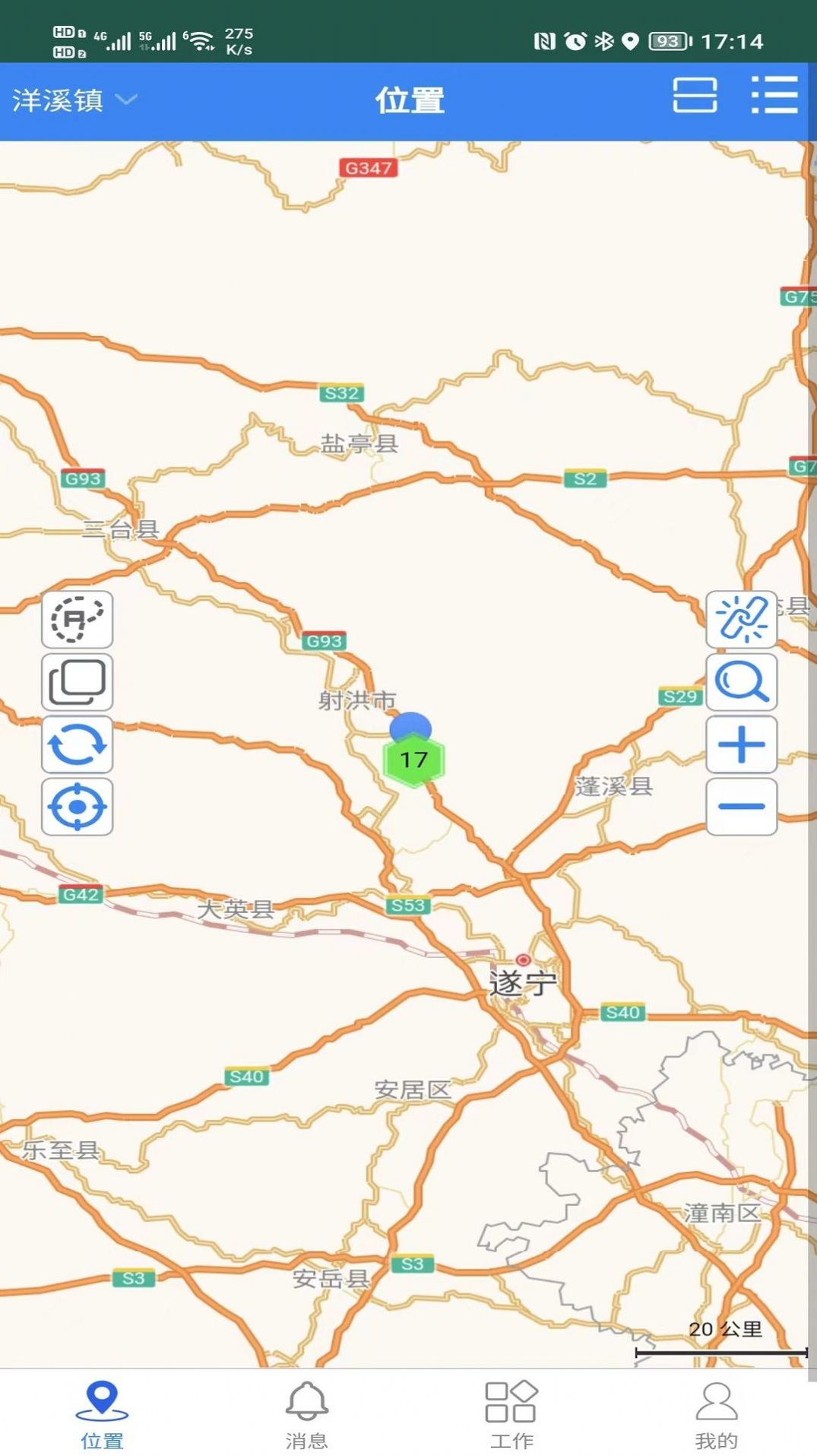Screen dimensions: 817x1456
Task: Open the list view icon
Action: (774, 96)
